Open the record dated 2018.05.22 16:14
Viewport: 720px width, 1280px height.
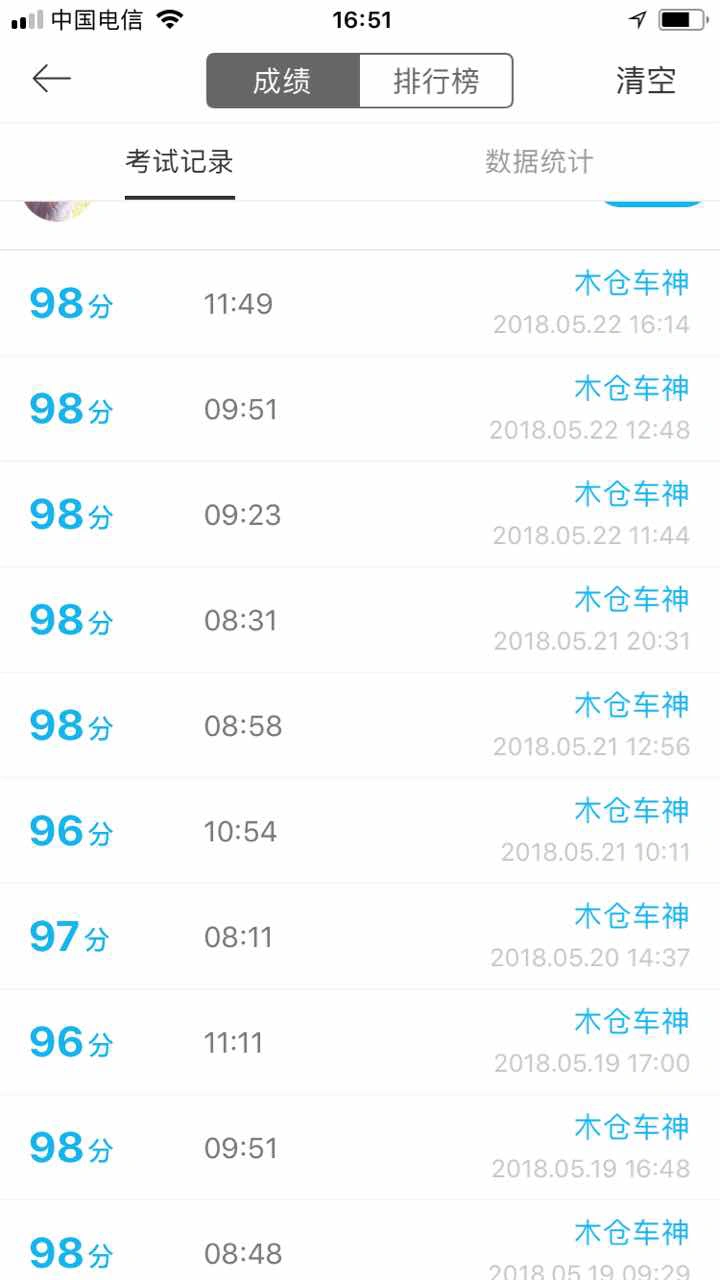tap(360, 303)
